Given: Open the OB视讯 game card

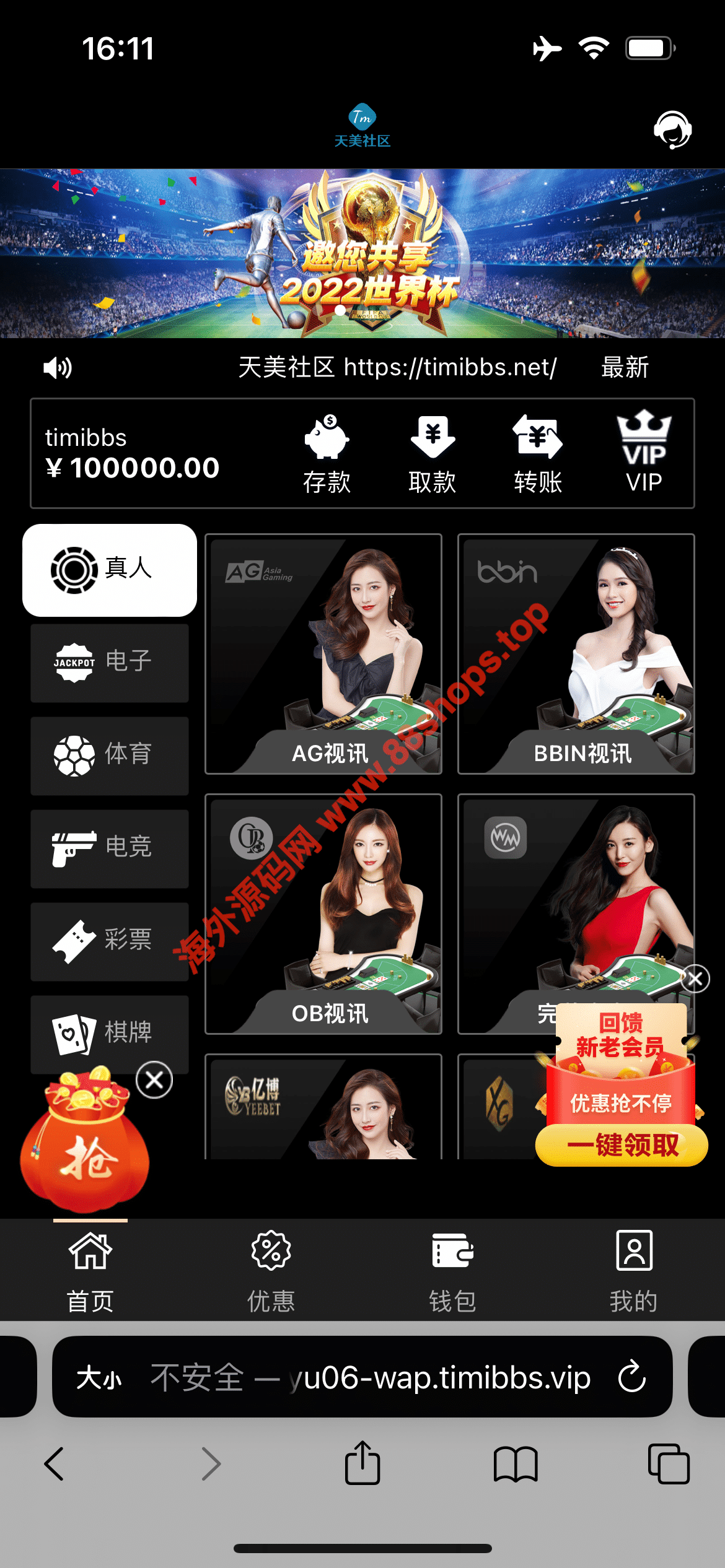Looking at the screenshot, I should click(323, 913).
